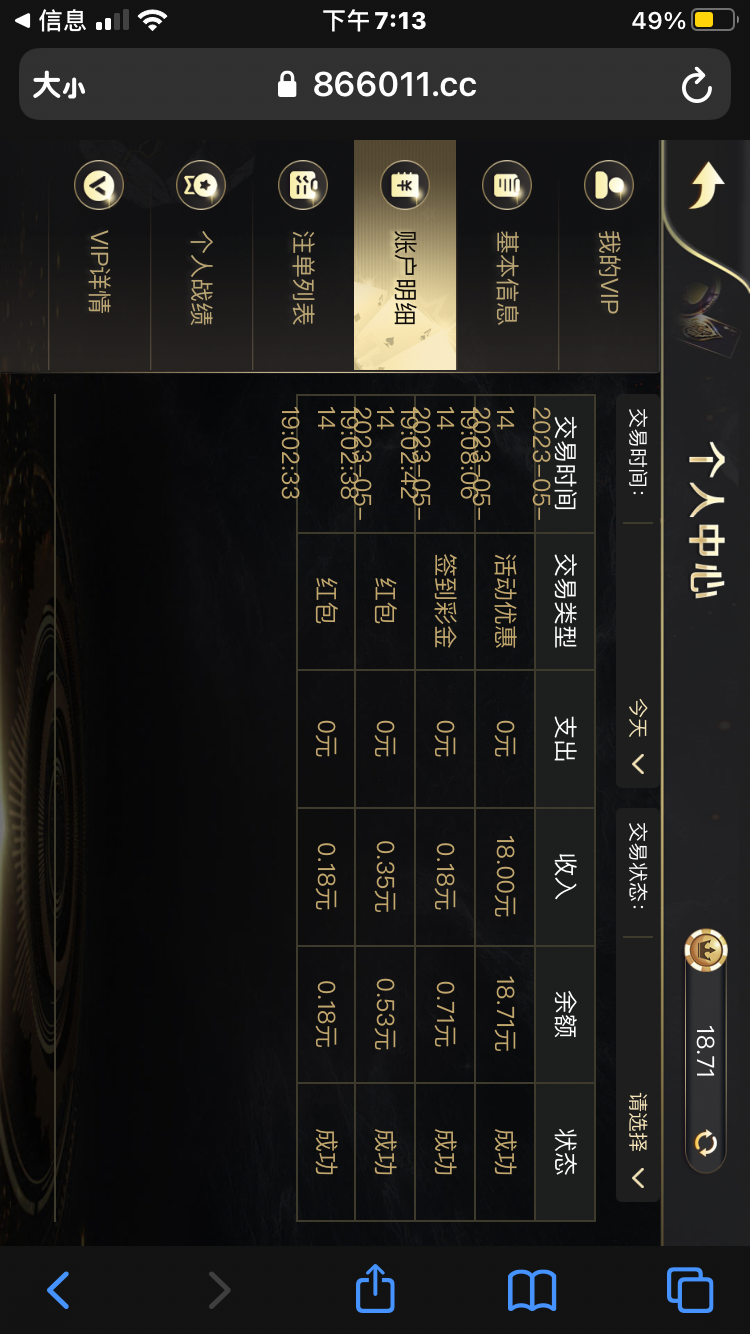Share this page via Safari
750x1334 pixels.
coord(375,1288)
